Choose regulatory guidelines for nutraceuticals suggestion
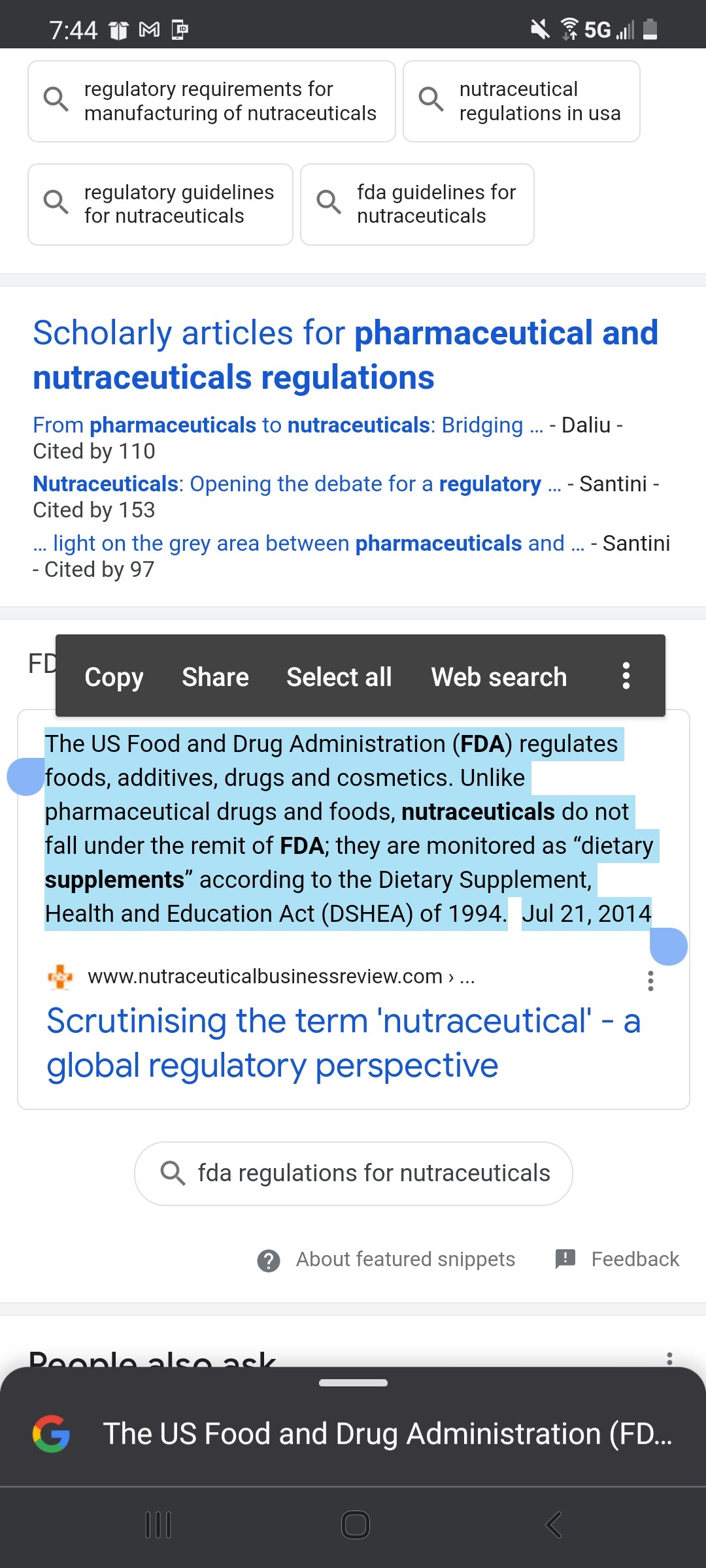 click(x=160, y=204)
